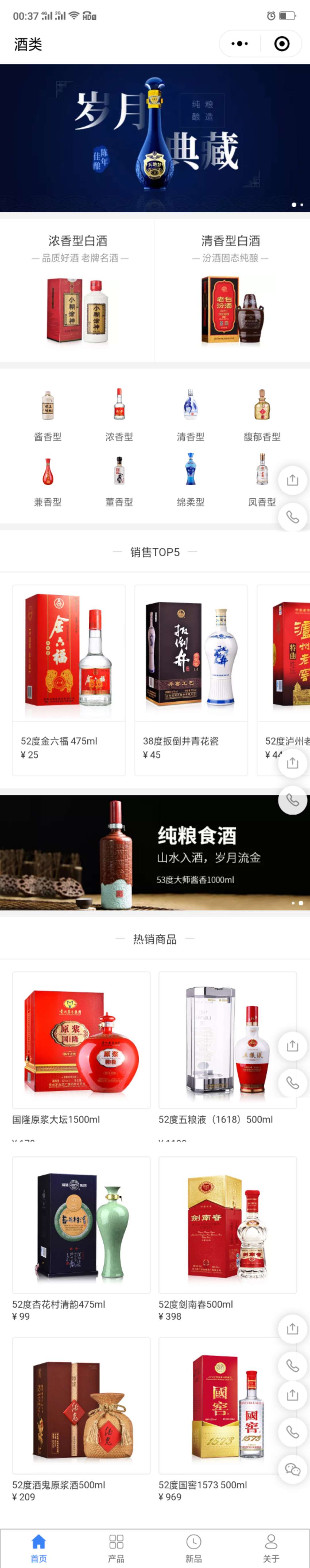Open the mini-program more options menu
The height and width of the screenshot is (1568, 310).
point(240,44)
